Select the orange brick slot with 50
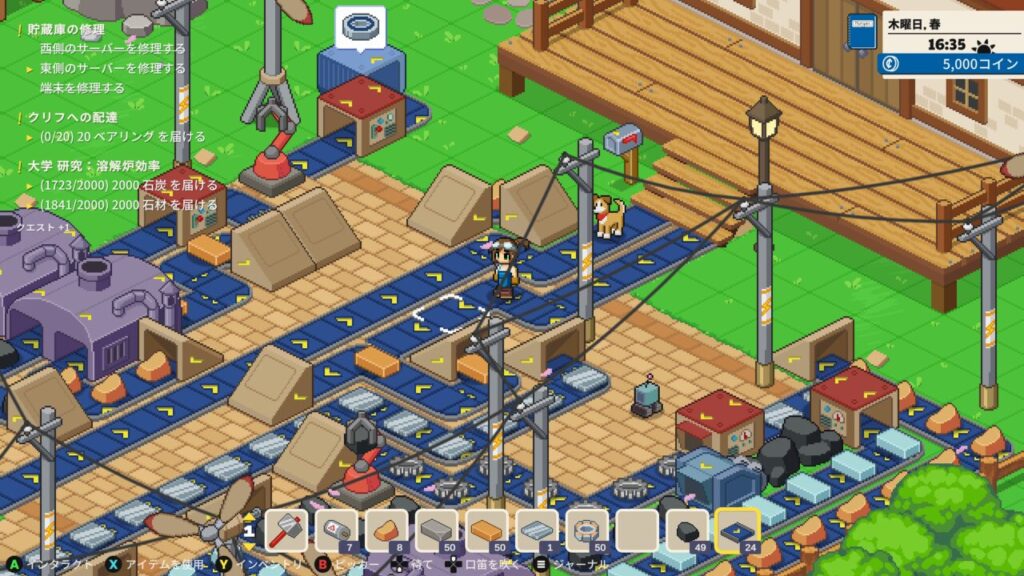Screen dimensions: 1024x576 click(x=487, y=530)
